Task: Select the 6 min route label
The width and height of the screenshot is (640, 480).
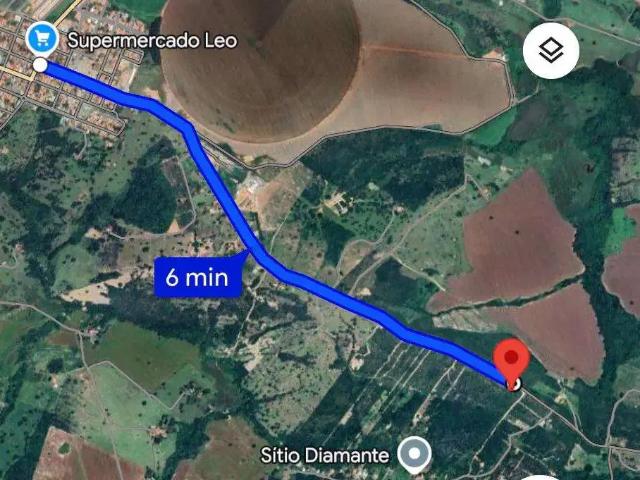Action: tap(198, 278)
